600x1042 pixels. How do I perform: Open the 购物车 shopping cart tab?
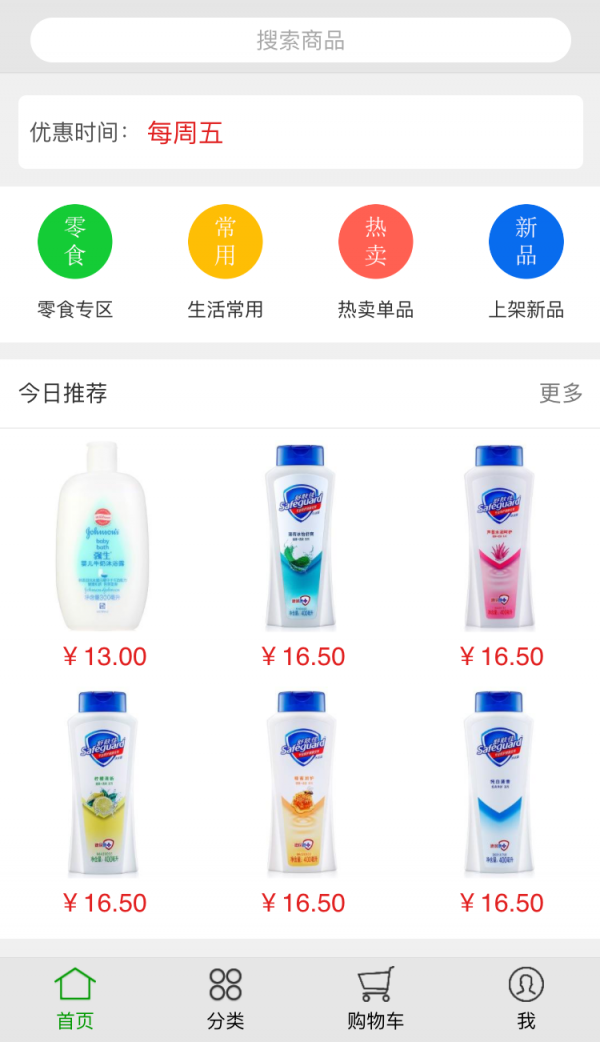(x=375, y=998)
